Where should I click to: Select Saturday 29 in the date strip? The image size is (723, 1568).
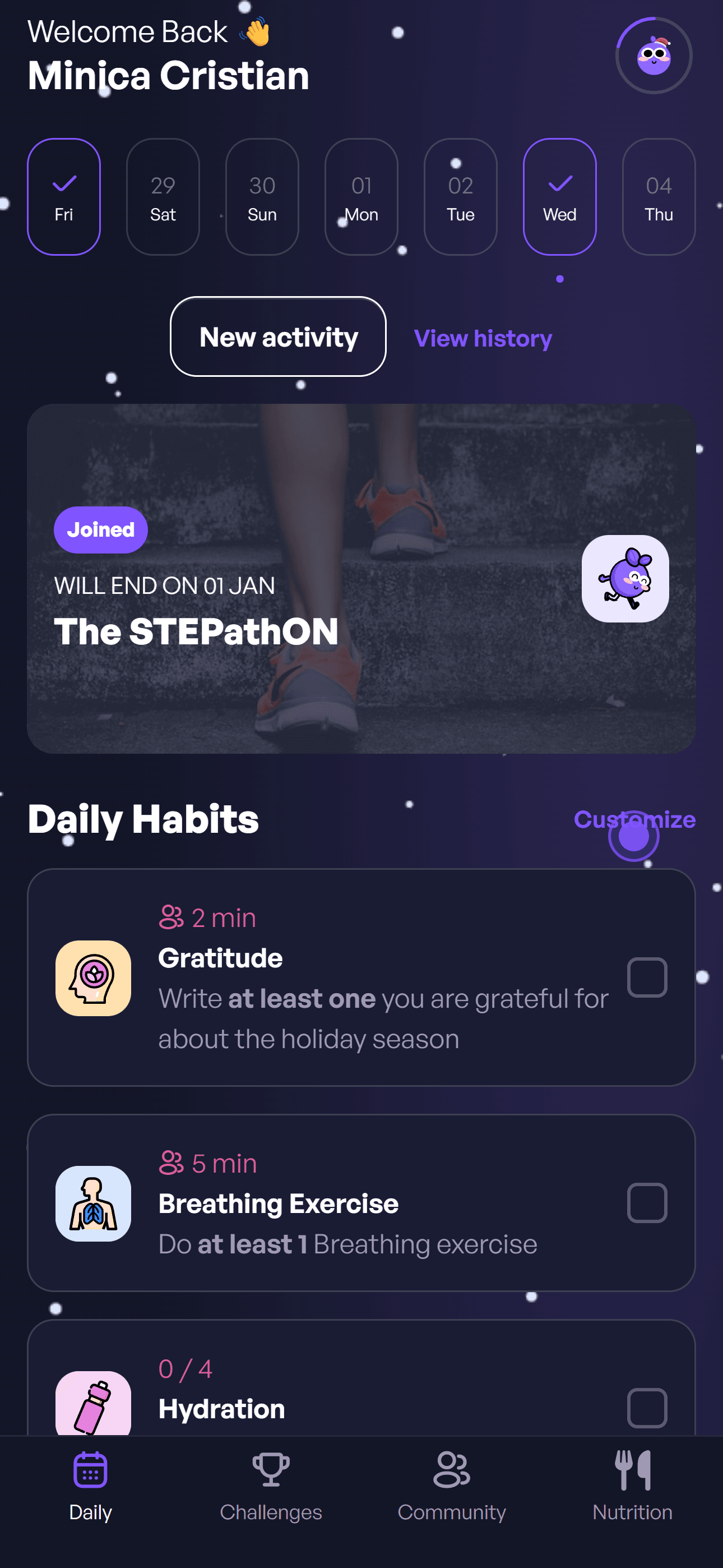point(163,197)
